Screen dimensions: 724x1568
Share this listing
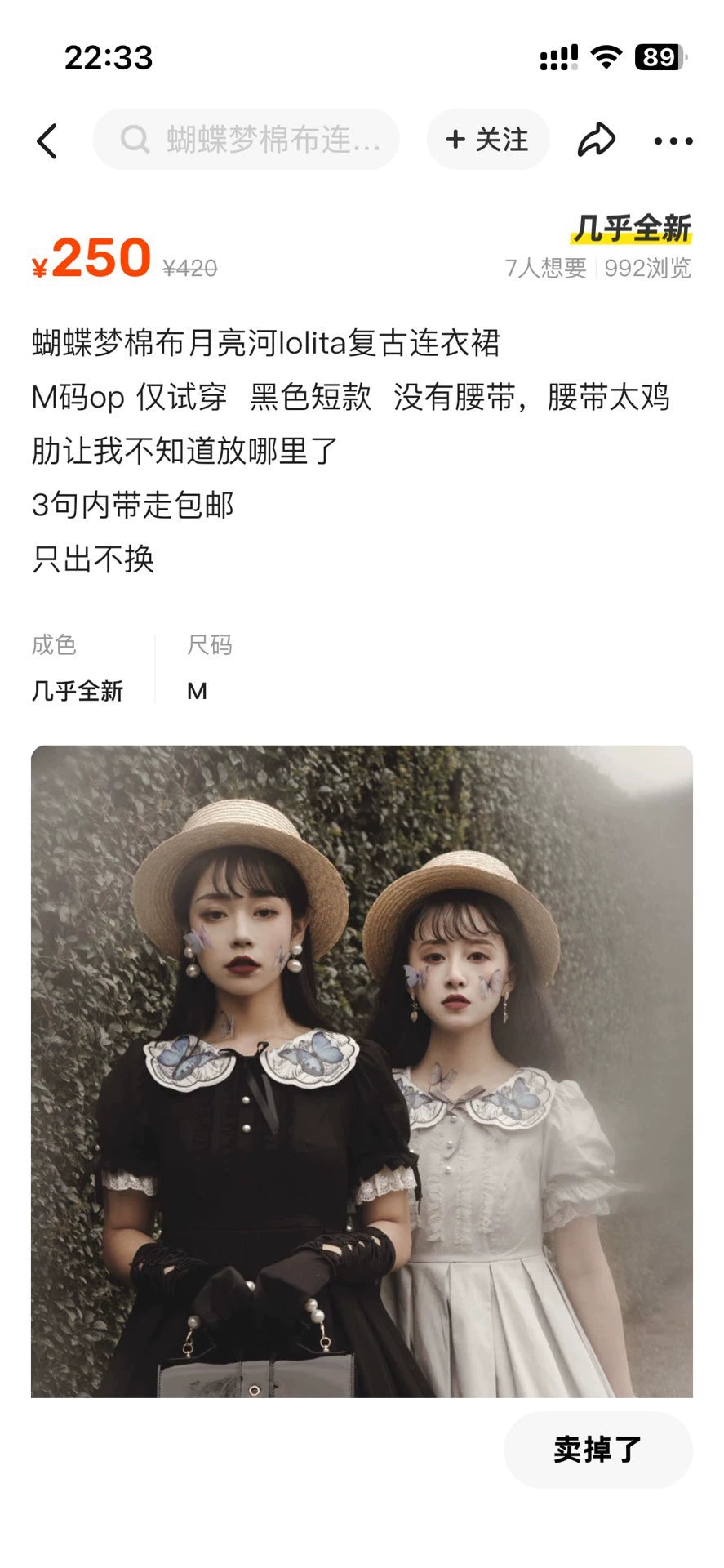point(597,140)
